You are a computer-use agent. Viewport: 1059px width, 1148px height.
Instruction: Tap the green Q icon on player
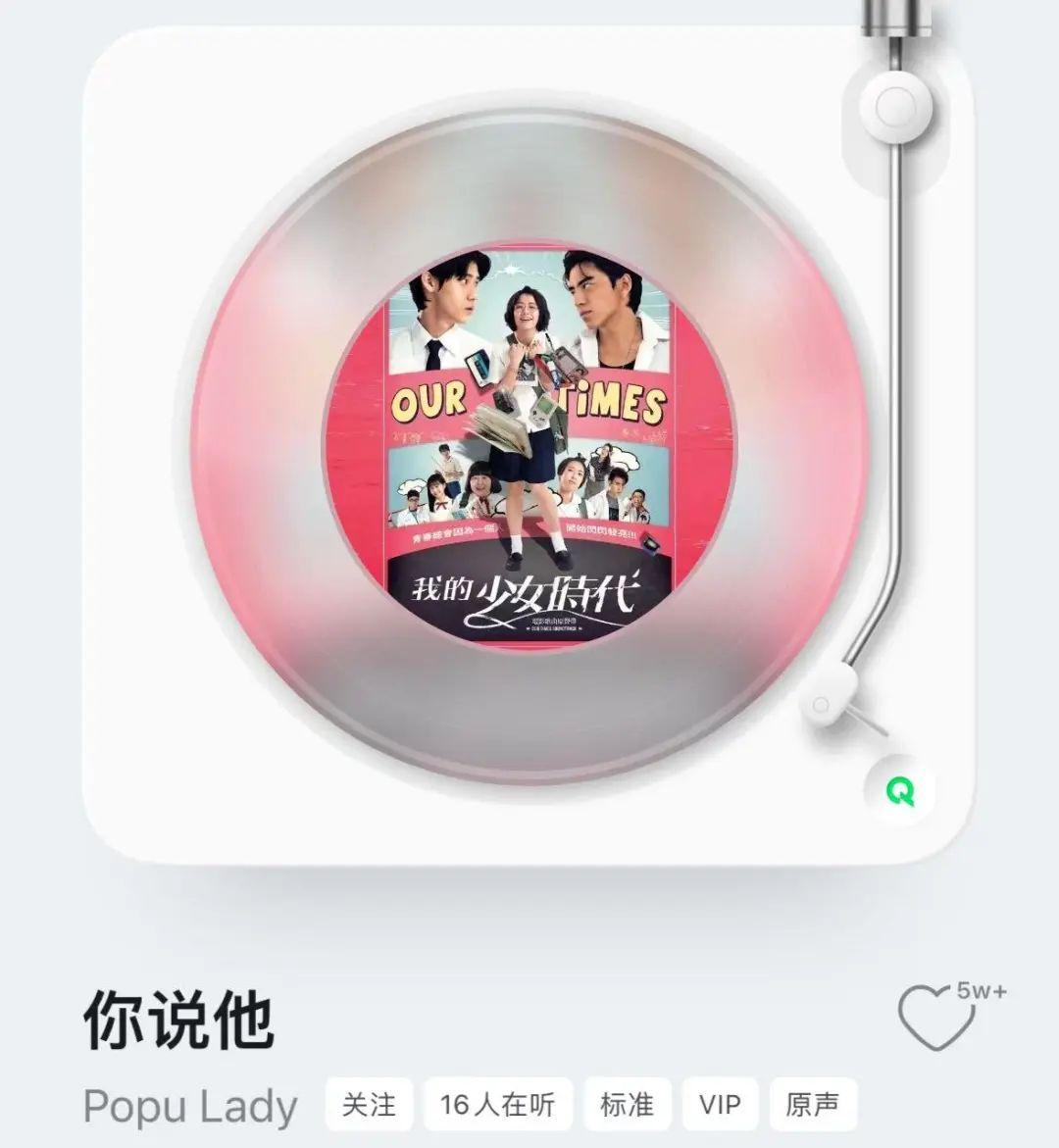[x=899, y=790]
